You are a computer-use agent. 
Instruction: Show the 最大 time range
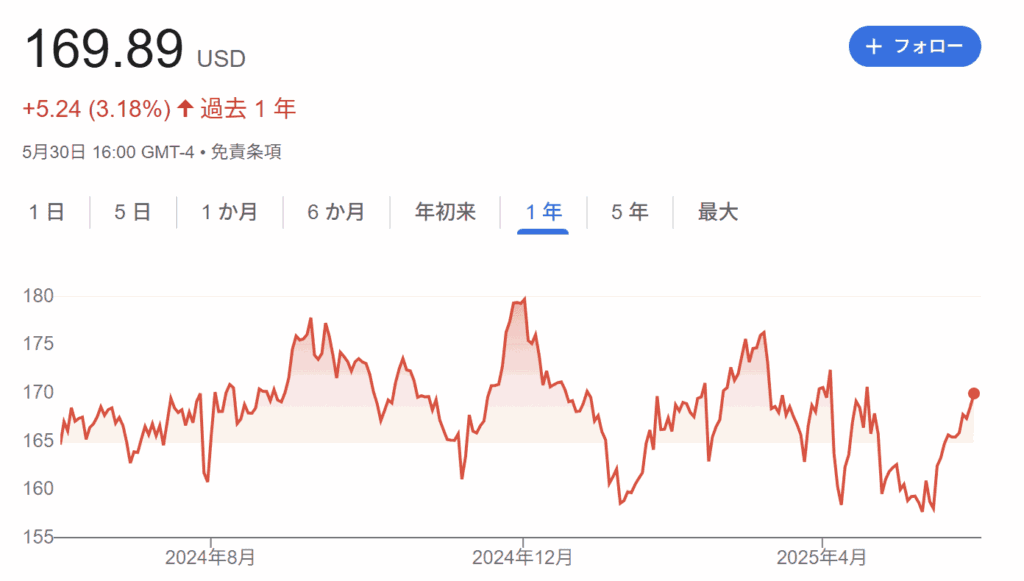click(717, 212)
